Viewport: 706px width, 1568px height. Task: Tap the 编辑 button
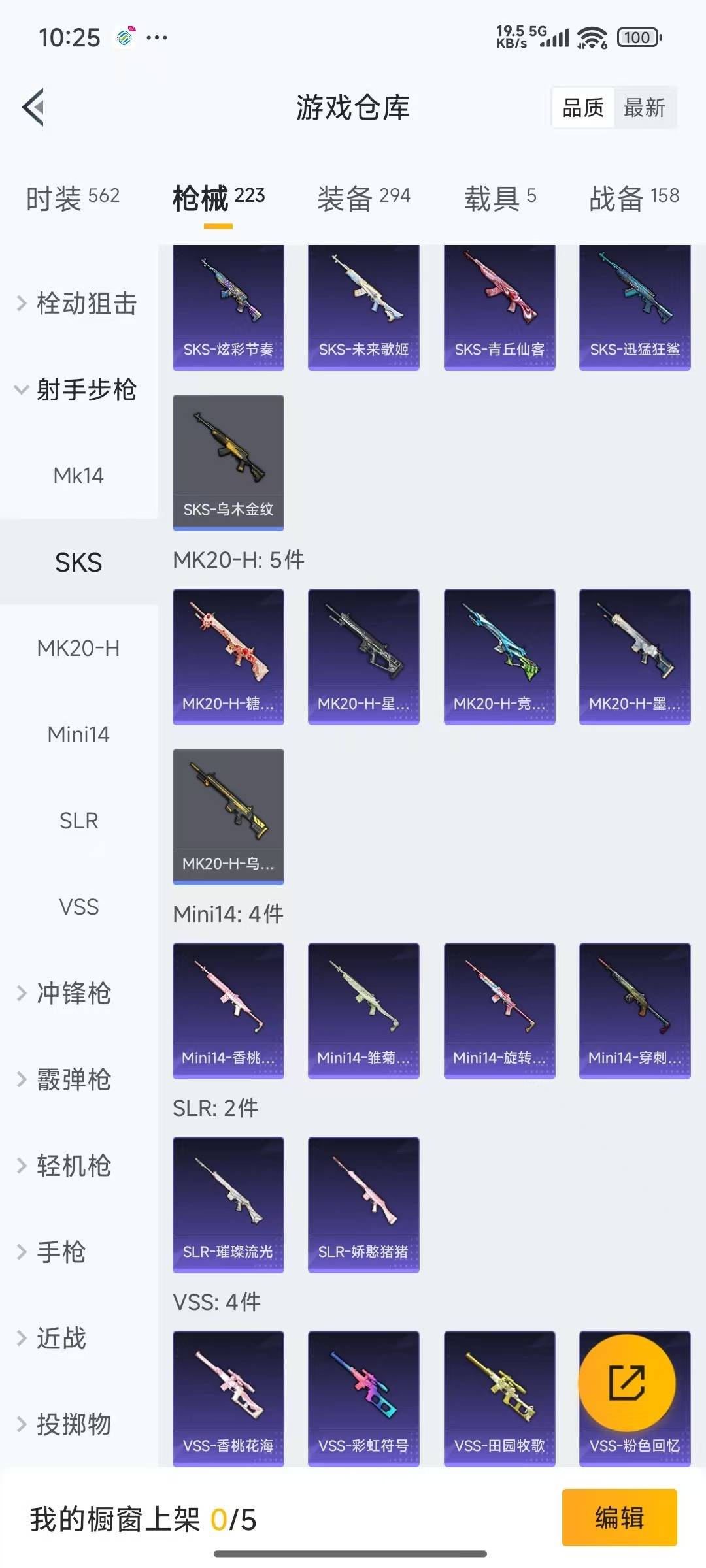619,1517
